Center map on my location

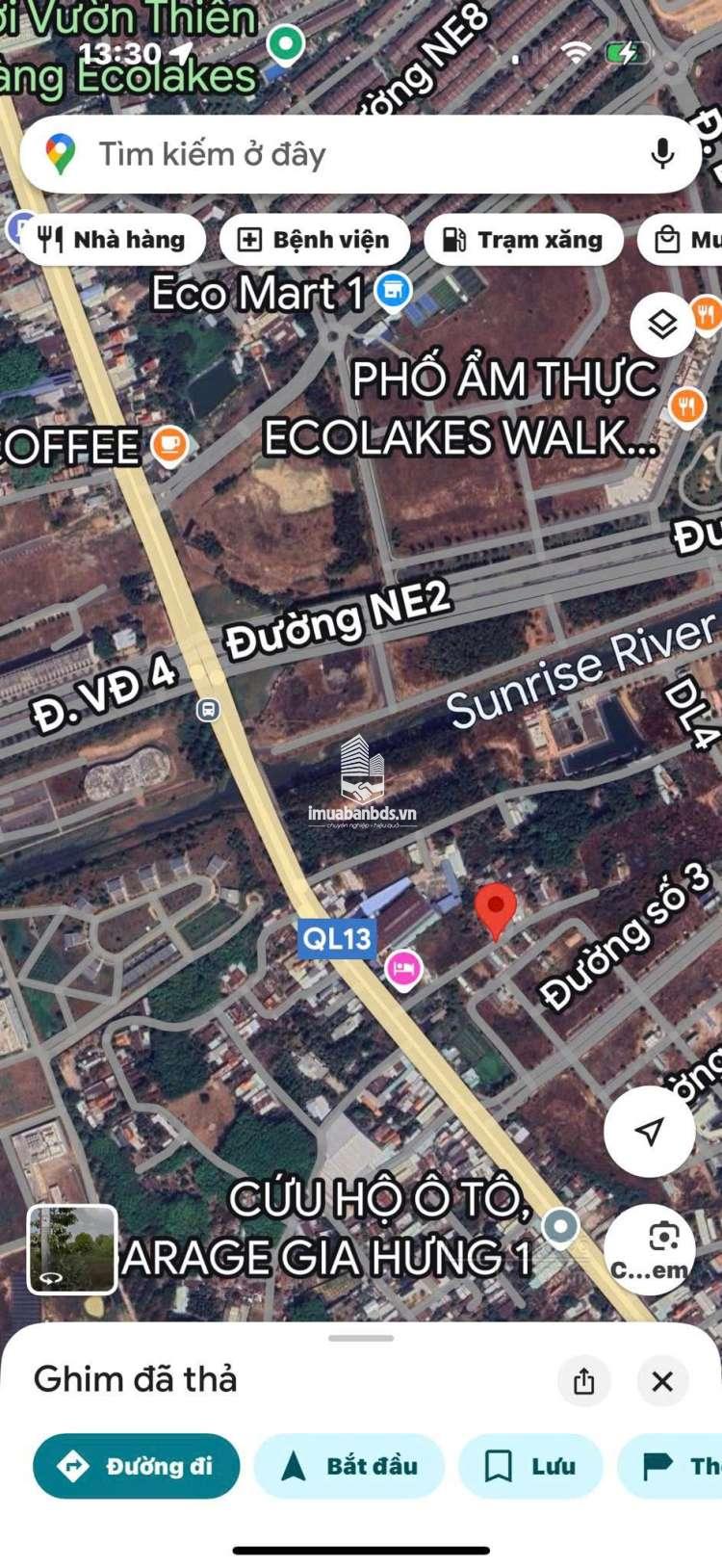click(x=649, y=1131)
